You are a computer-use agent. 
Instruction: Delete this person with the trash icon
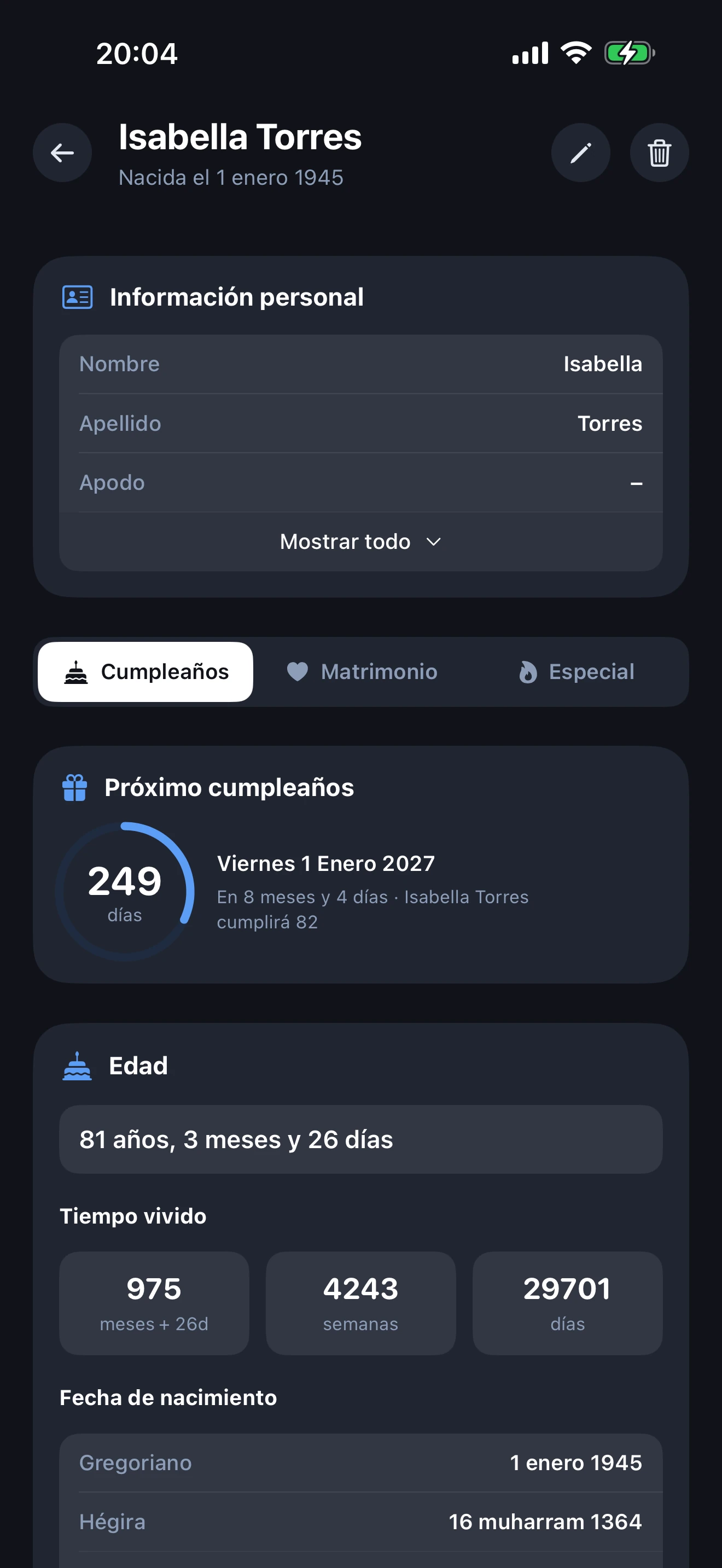point(659,153)
